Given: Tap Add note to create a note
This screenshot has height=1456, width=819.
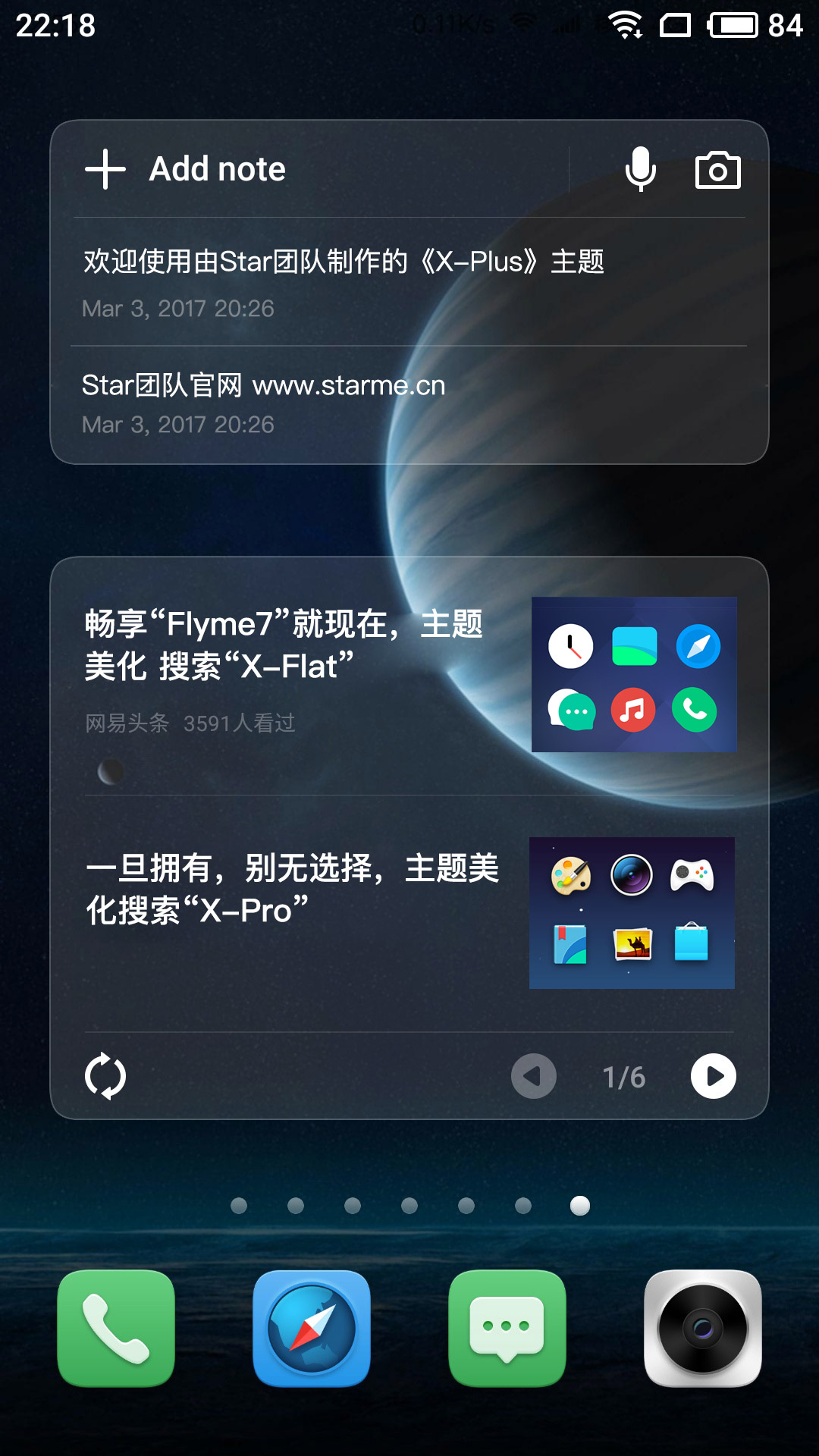Looking at the screenshot, I should click(x=216, y=169).
